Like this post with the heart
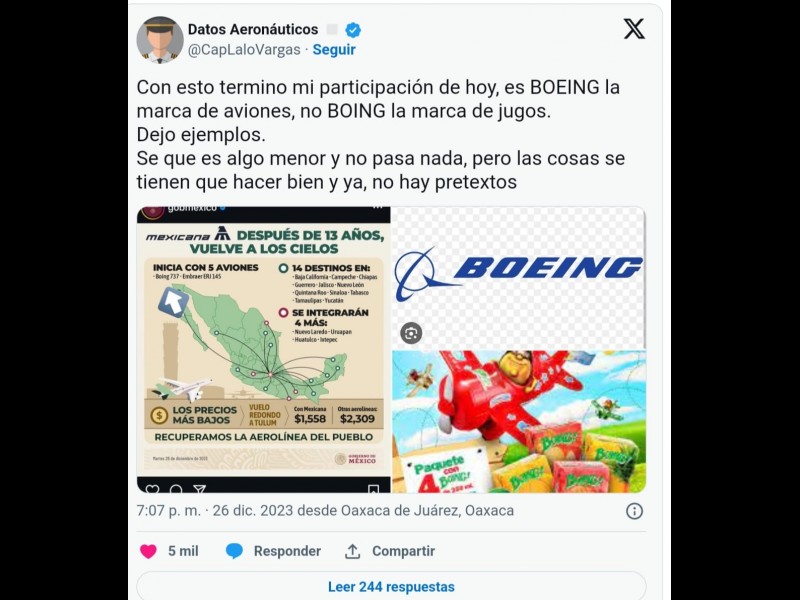This screenshot has width=800, height=600. pos(148,551)
